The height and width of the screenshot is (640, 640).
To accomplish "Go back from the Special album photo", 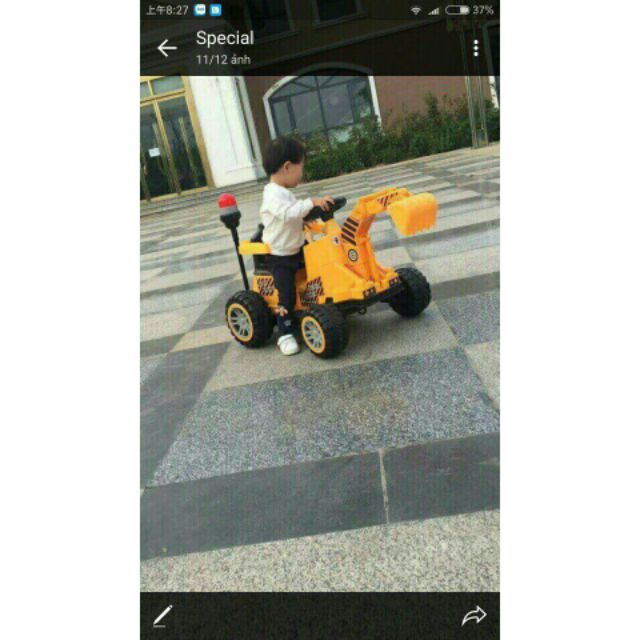I will pyautogui.click(x=167, y=47).
